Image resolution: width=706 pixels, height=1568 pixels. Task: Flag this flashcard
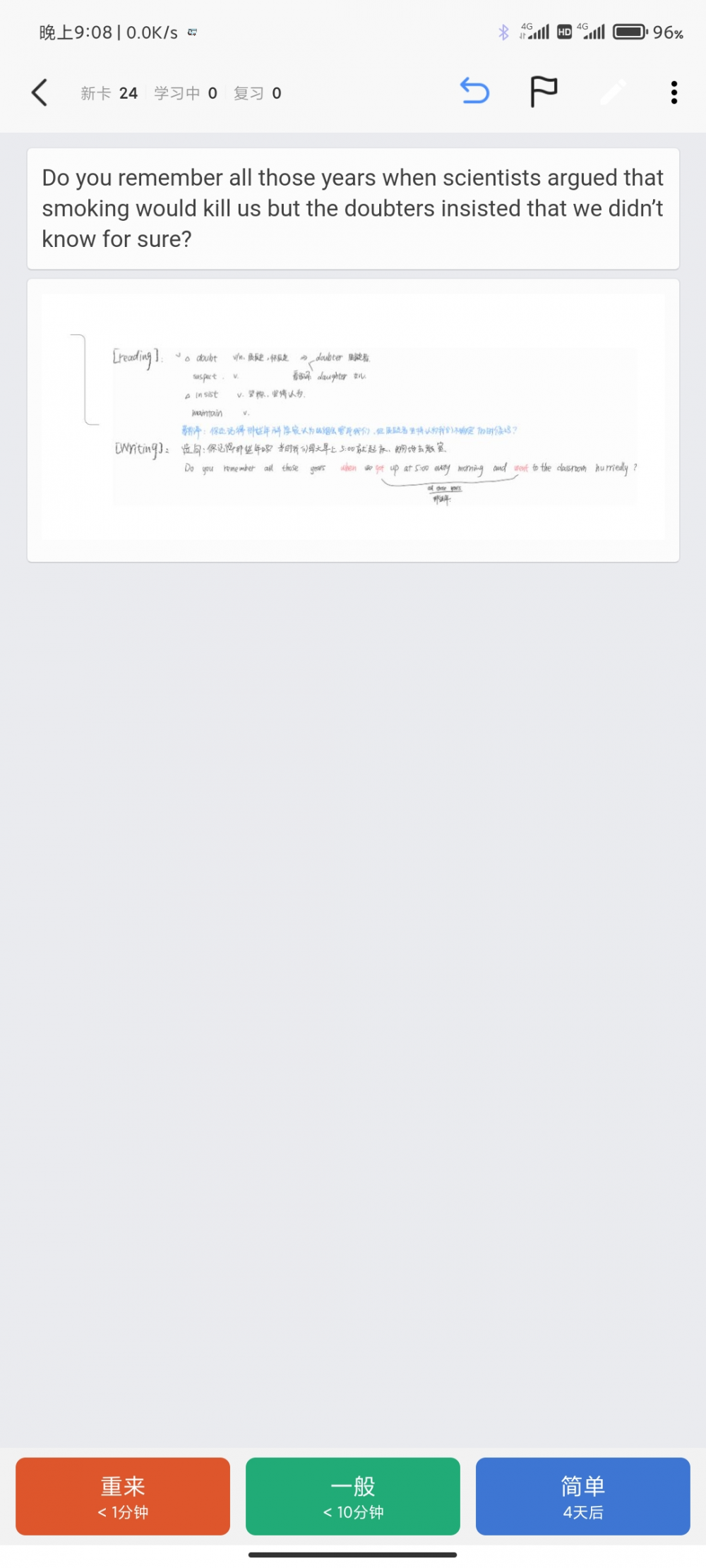point(544,92)
